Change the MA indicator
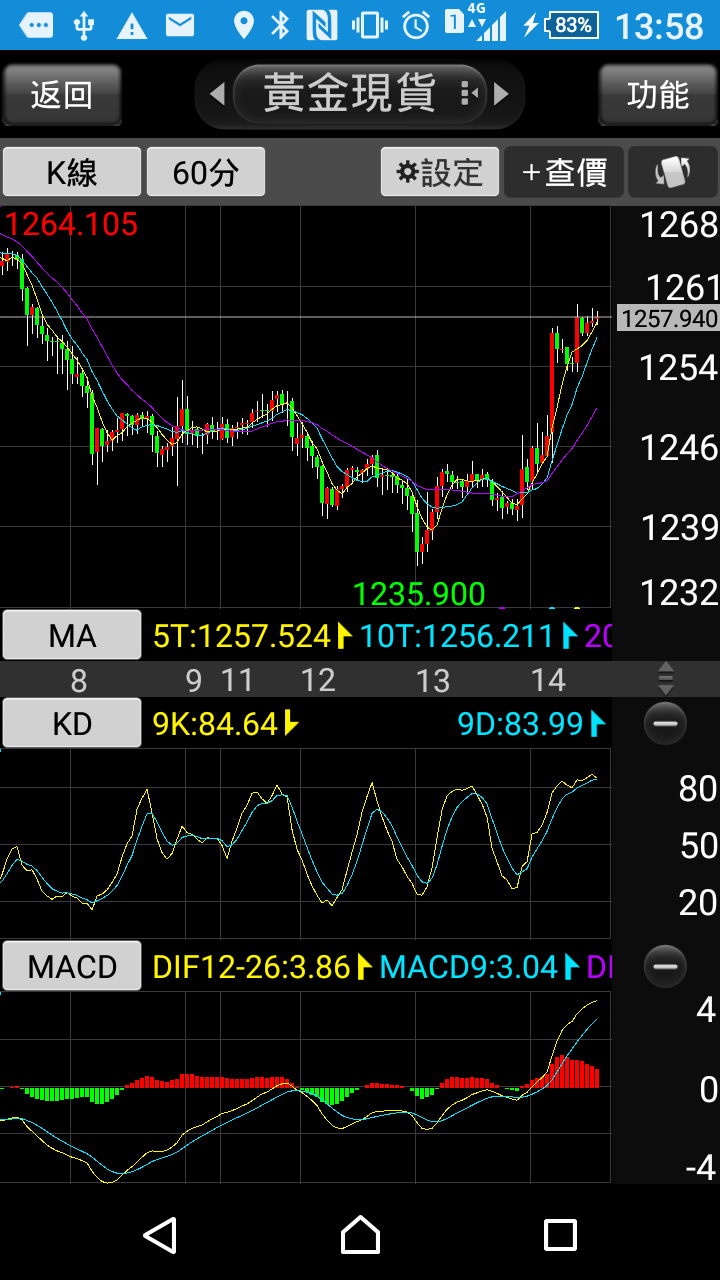The image size is (720, 1280). pyautogui.click(x=72, y=635)
